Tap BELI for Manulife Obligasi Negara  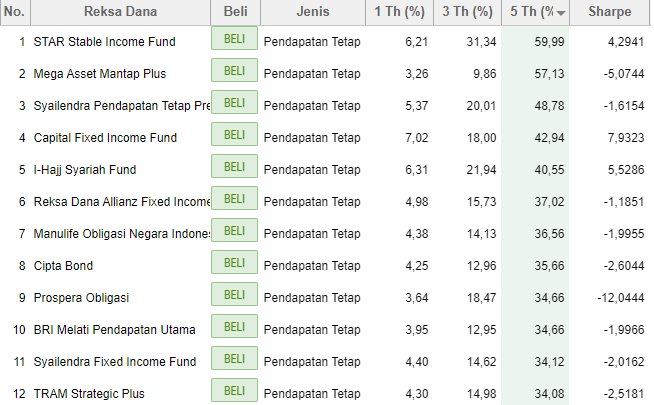[234, 231]
